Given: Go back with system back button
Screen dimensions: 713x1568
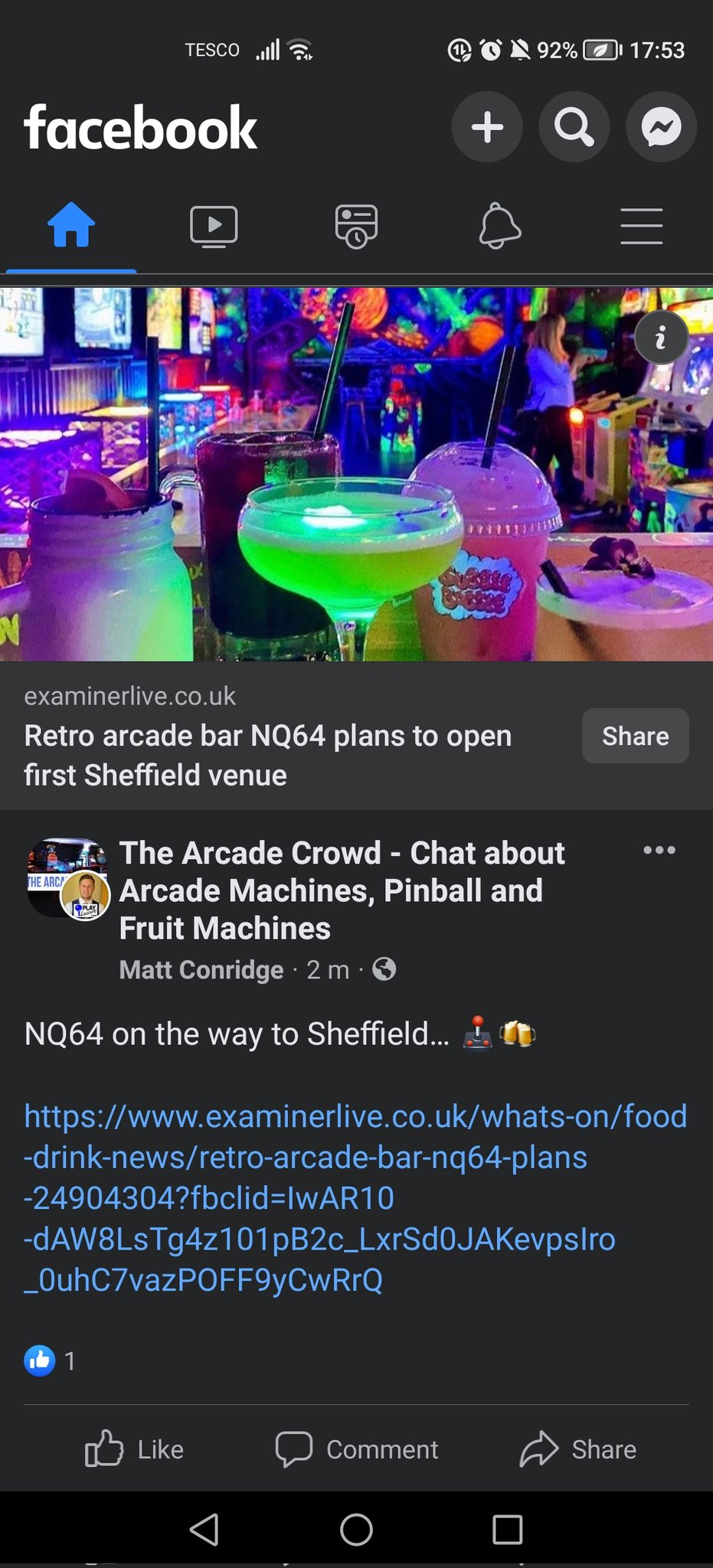Looking at the screenshot, I should click(204, 1530).
